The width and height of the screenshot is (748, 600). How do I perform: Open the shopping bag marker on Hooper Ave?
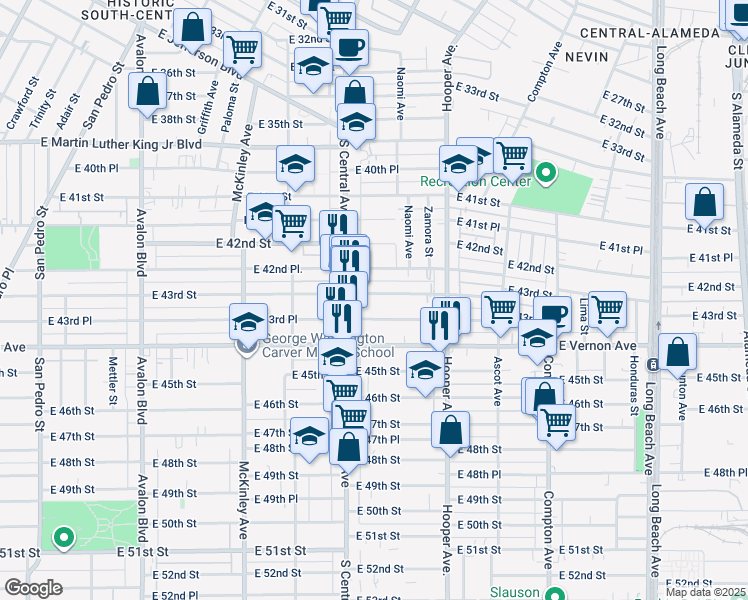pos(451,430)
